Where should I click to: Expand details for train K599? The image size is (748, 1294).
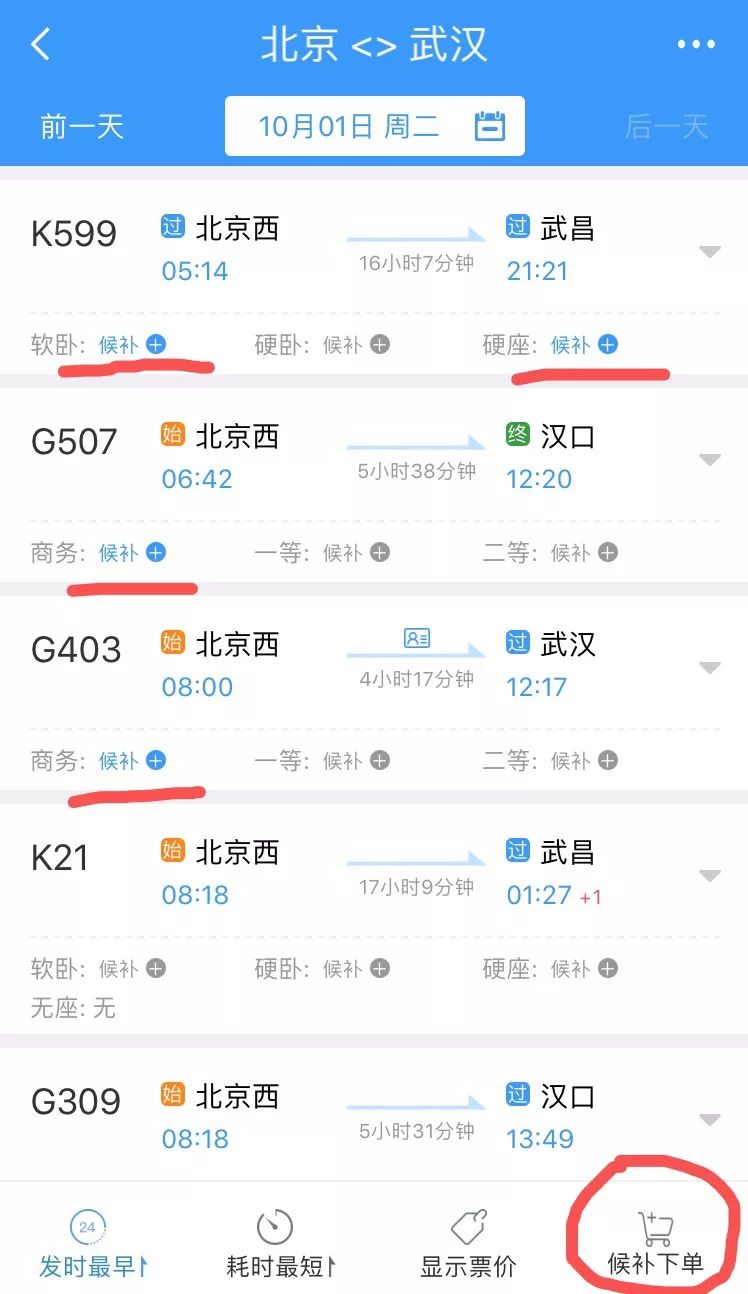click(x=709, y=252)
